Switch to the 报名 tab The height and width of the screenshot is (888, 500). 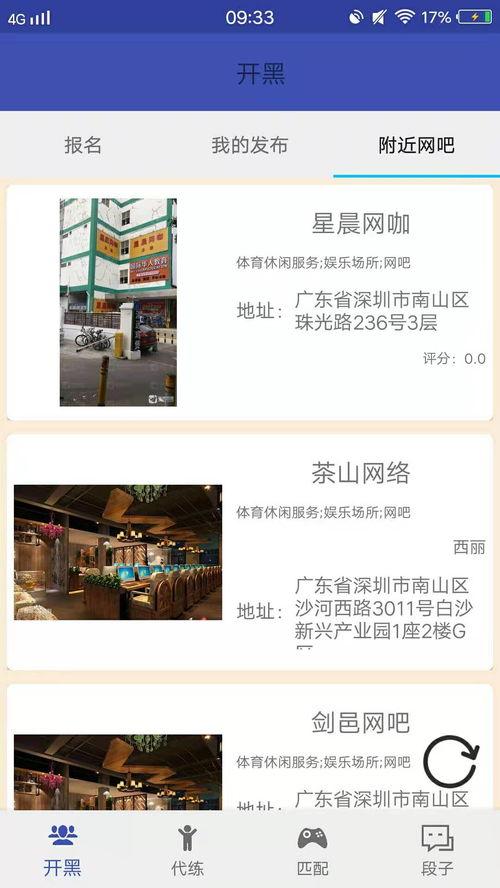coord(83,146)
